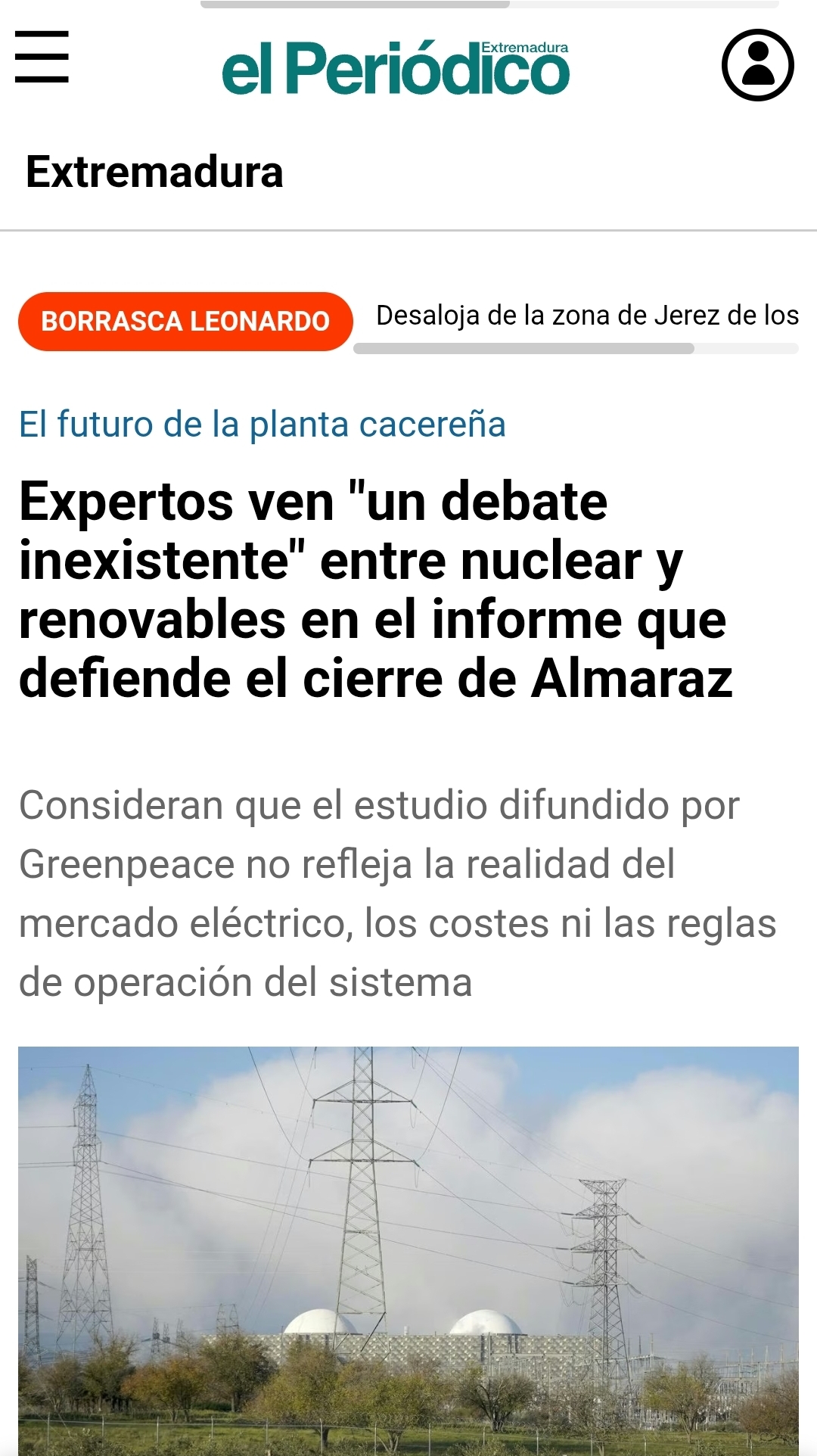Viewport: 817px width, 1456px height.
Task: Tap the Borrasca Leonardo tag
Action: pos(185,322)
